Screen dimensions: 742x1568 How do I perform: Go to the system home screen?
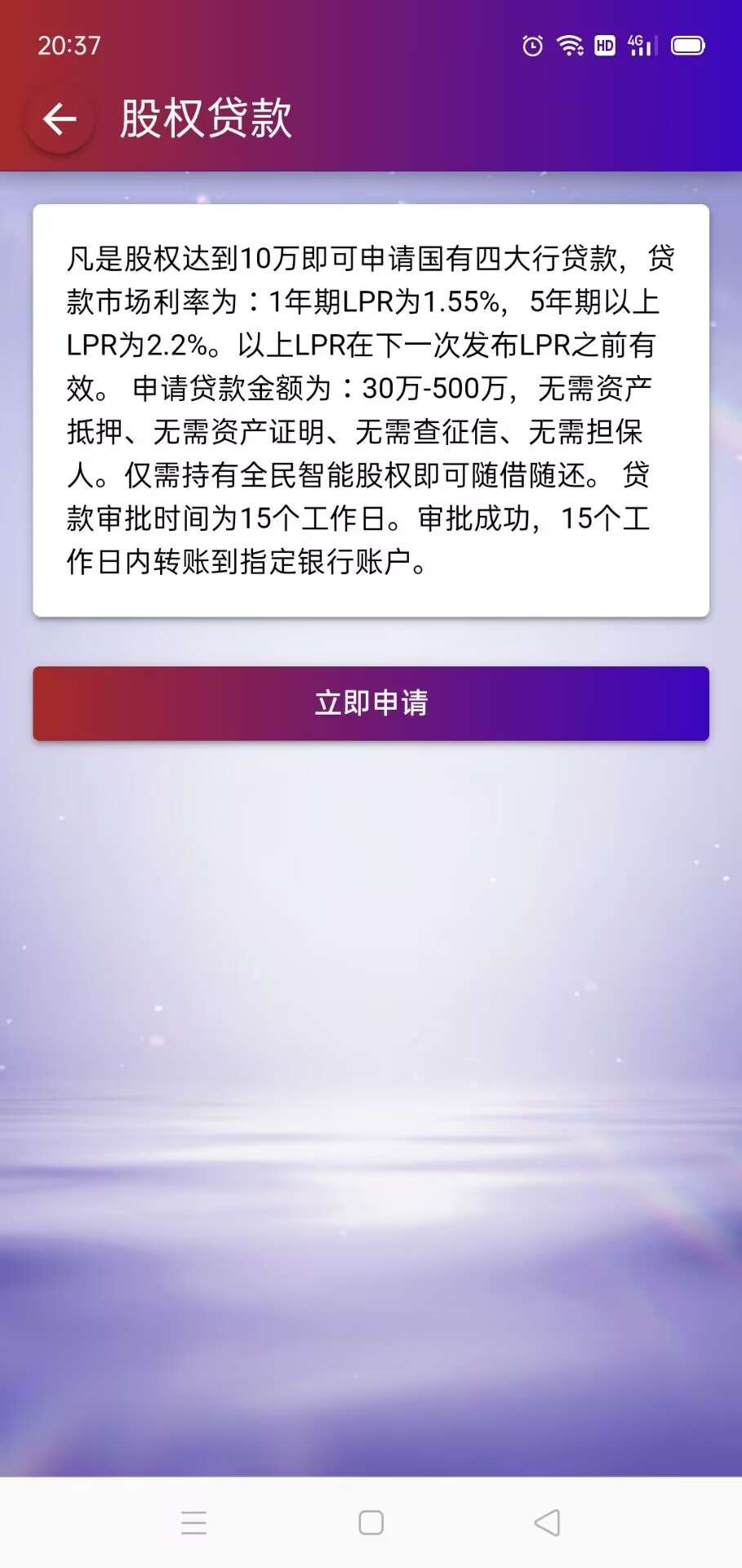click(371, 1522)
